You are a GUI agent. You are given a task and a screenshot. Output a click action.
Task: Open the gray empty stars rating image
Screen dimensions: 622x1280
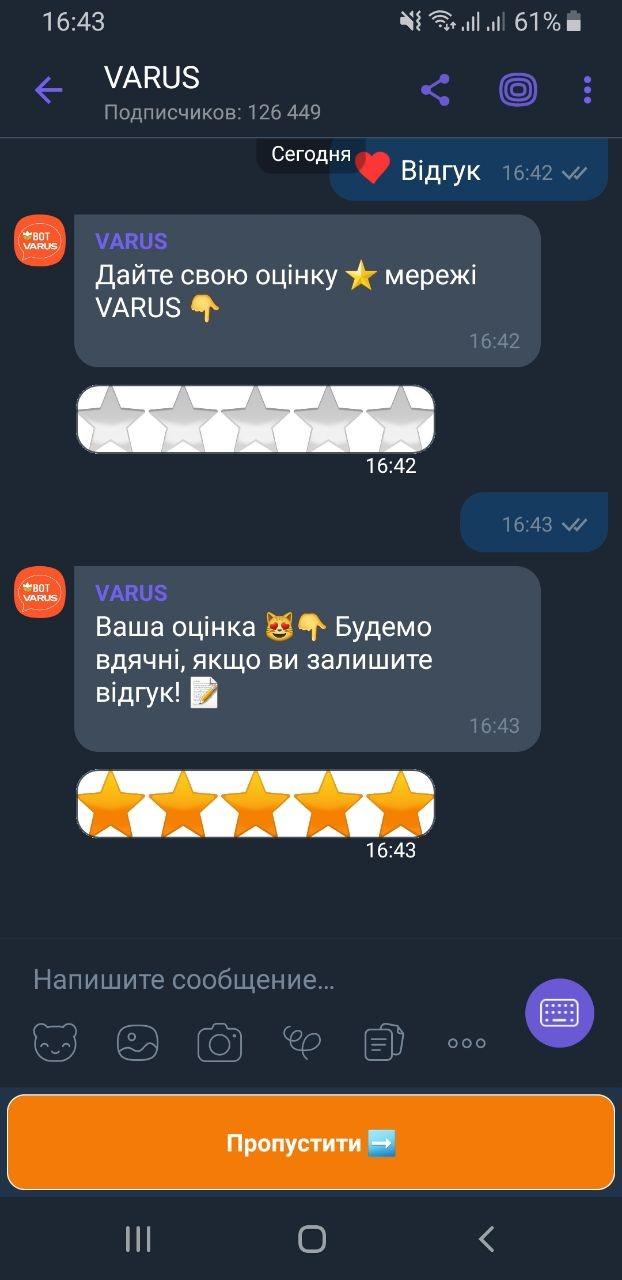[256, 419]
